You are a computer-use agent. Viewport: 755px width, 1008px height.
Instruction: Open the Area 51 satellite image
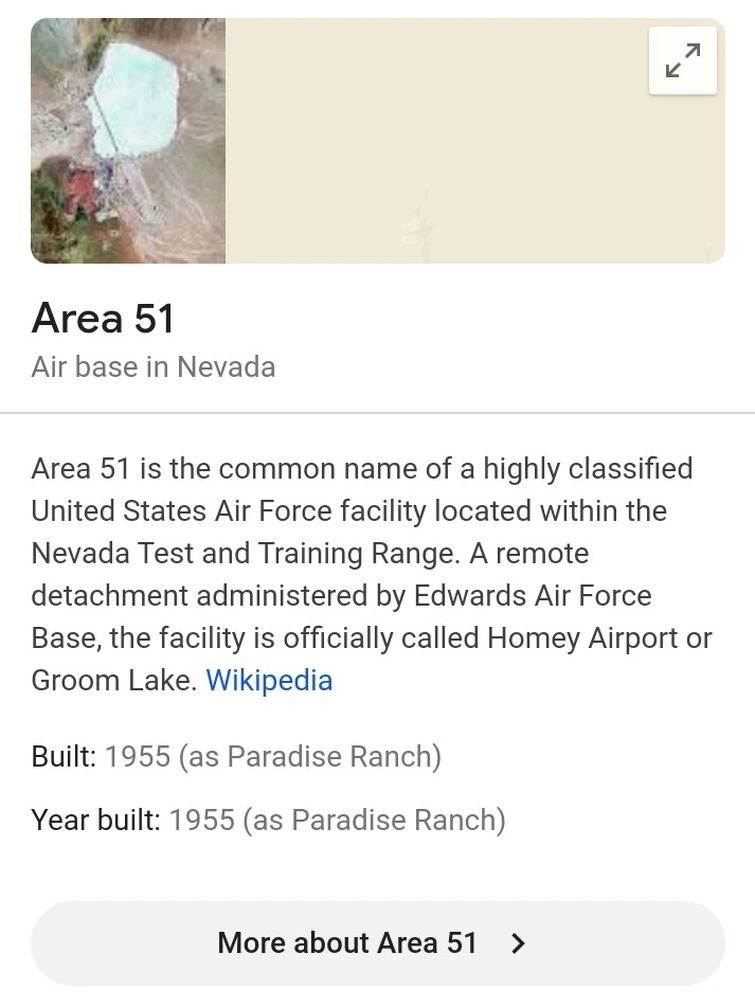128,141
